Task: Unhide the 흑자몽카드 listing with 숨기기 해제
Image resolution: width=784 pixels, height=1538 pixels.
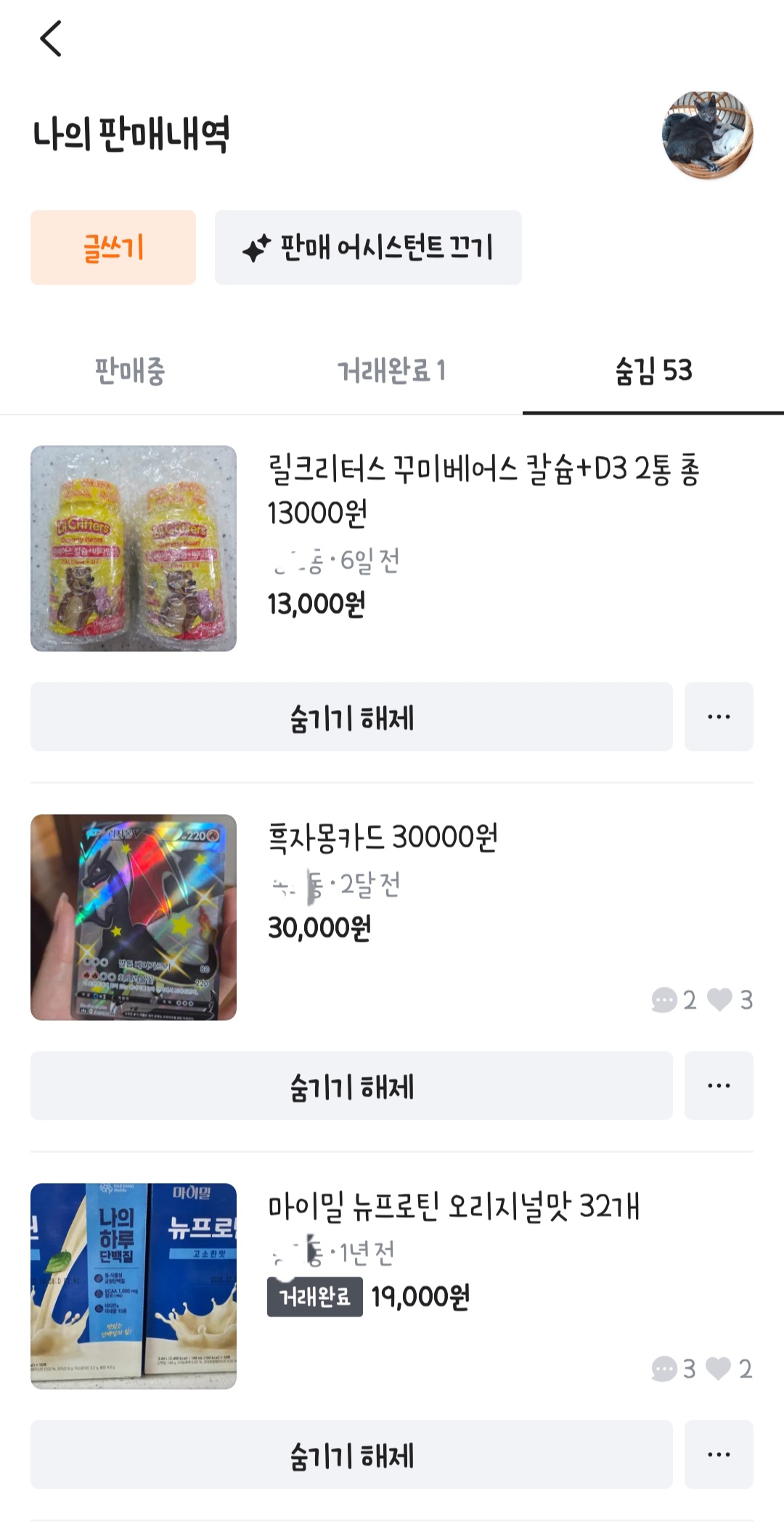Action: 351,1086
